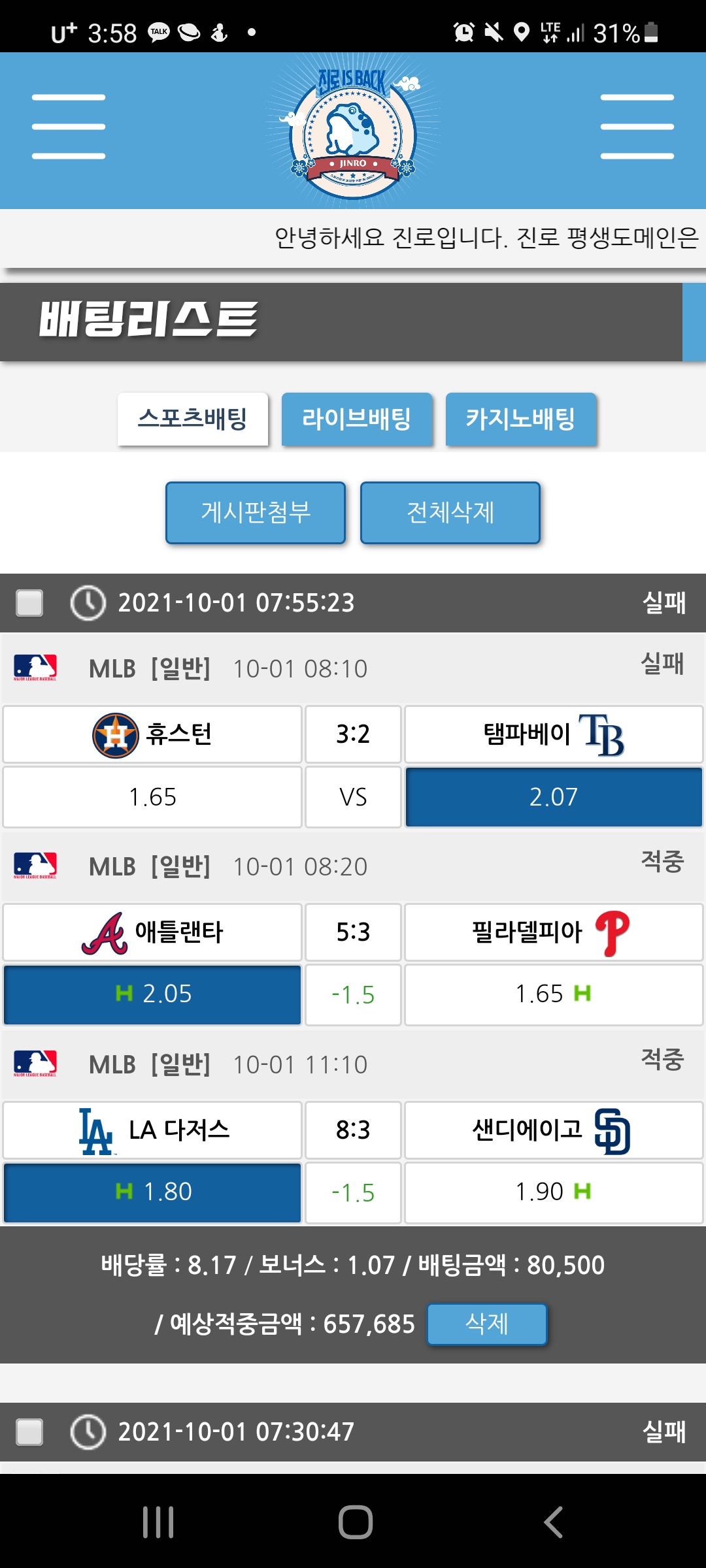Open recent apps from the navigation bar
The height and width of the screenshot is (1568, 706).
158,1522
